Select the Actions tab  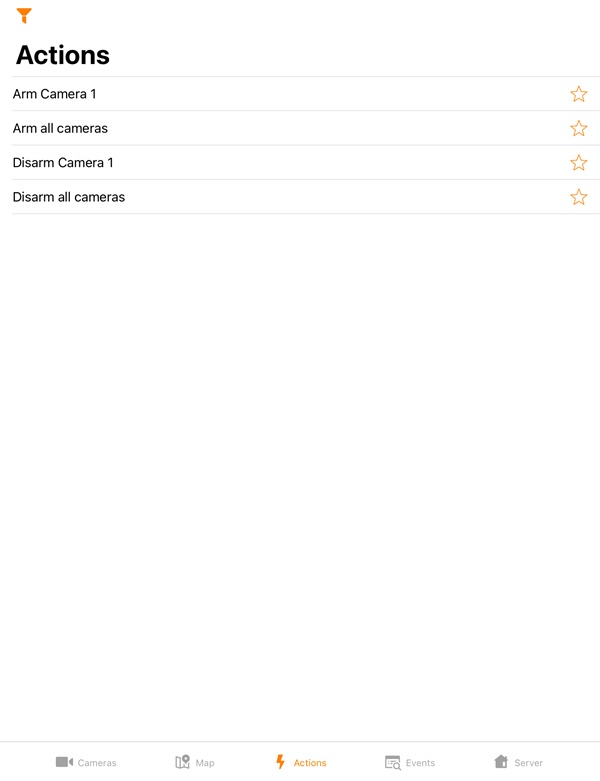[301, 762]
